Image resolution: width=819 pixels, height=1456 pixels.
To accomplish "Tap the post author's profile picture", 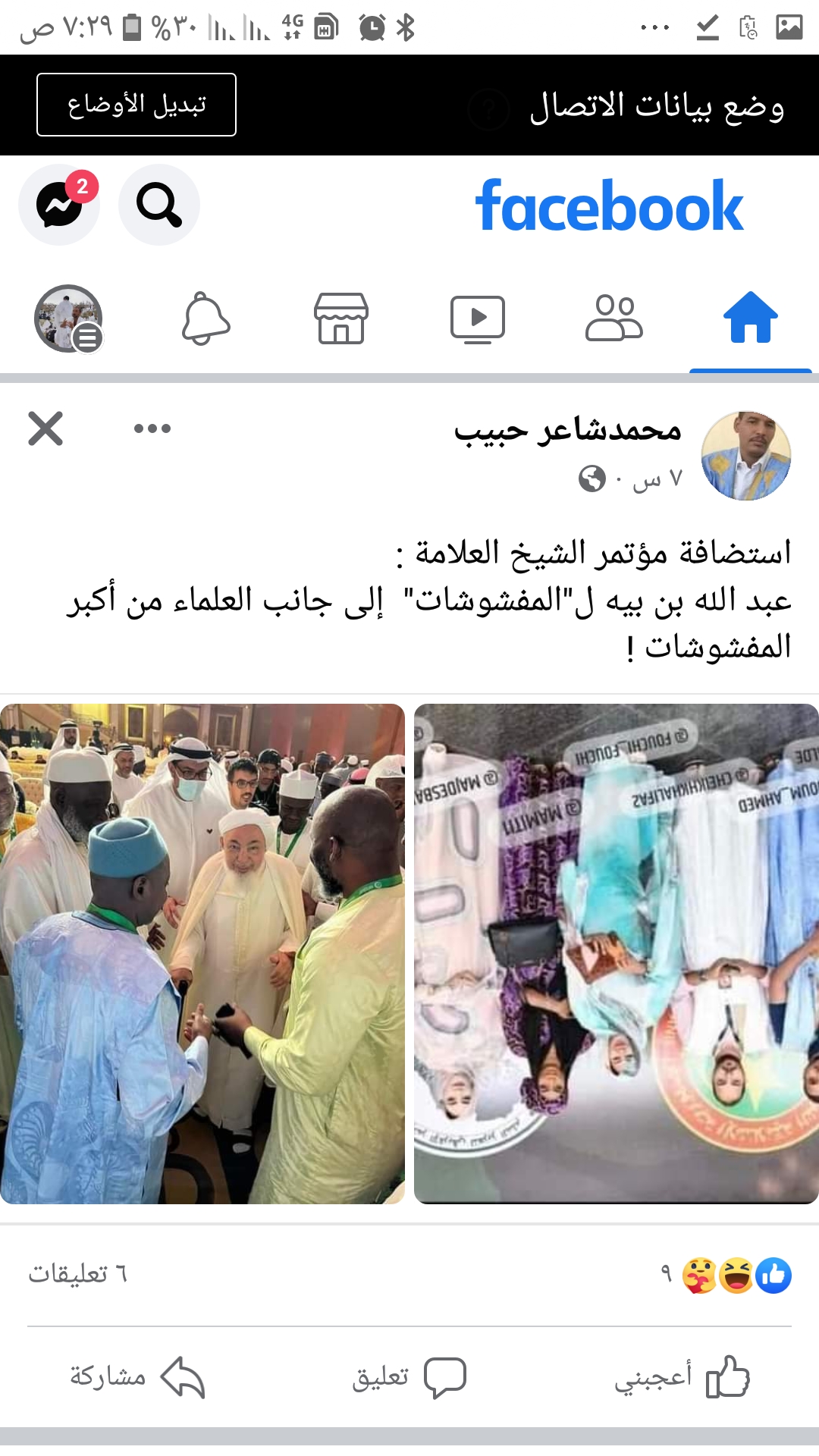I will click(746, 456).
